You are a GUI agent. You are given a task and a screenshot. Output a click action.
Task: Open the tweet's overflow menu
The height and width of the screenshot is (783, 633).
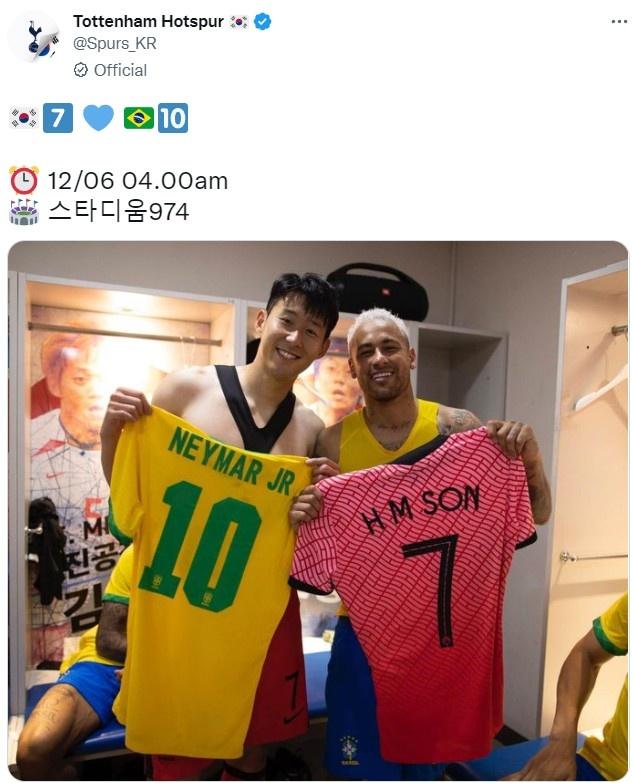tap(618, 22)
